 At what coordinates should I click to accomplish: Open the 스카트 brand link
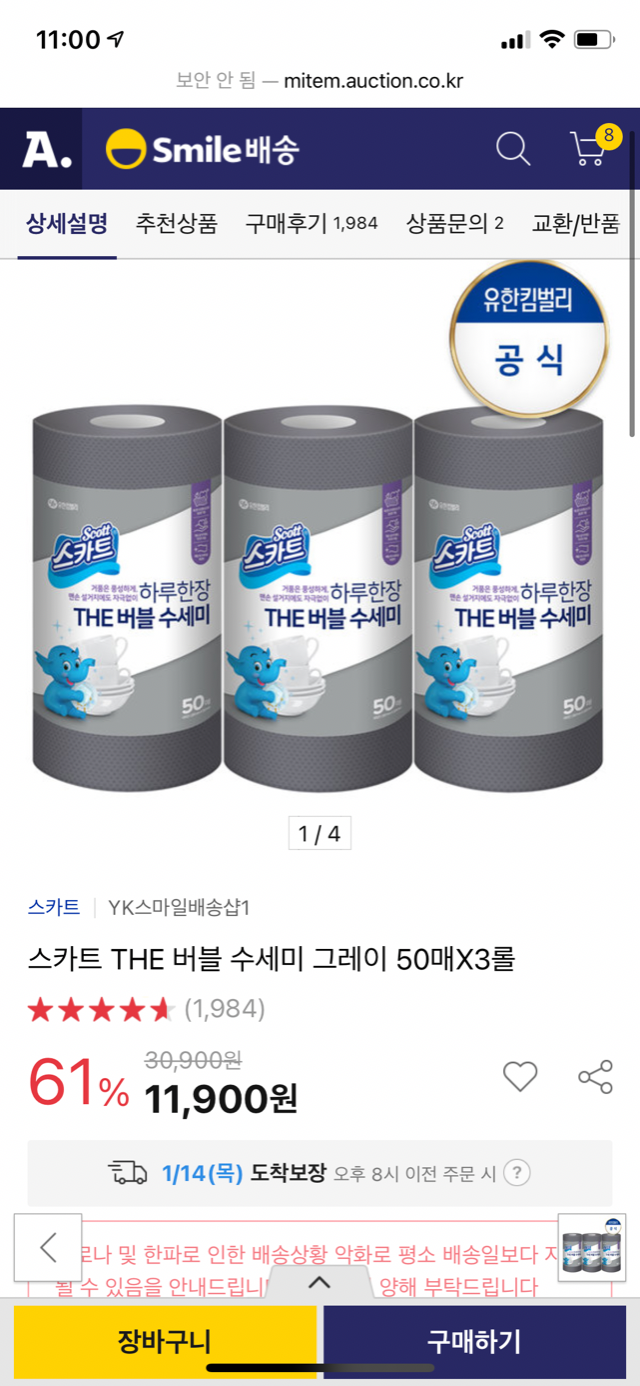(x=54, y=907)
